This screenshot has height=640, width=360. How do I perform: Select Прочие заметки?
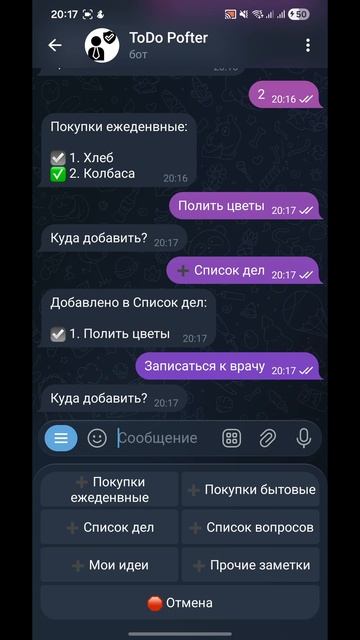click(x=251, y=565)
